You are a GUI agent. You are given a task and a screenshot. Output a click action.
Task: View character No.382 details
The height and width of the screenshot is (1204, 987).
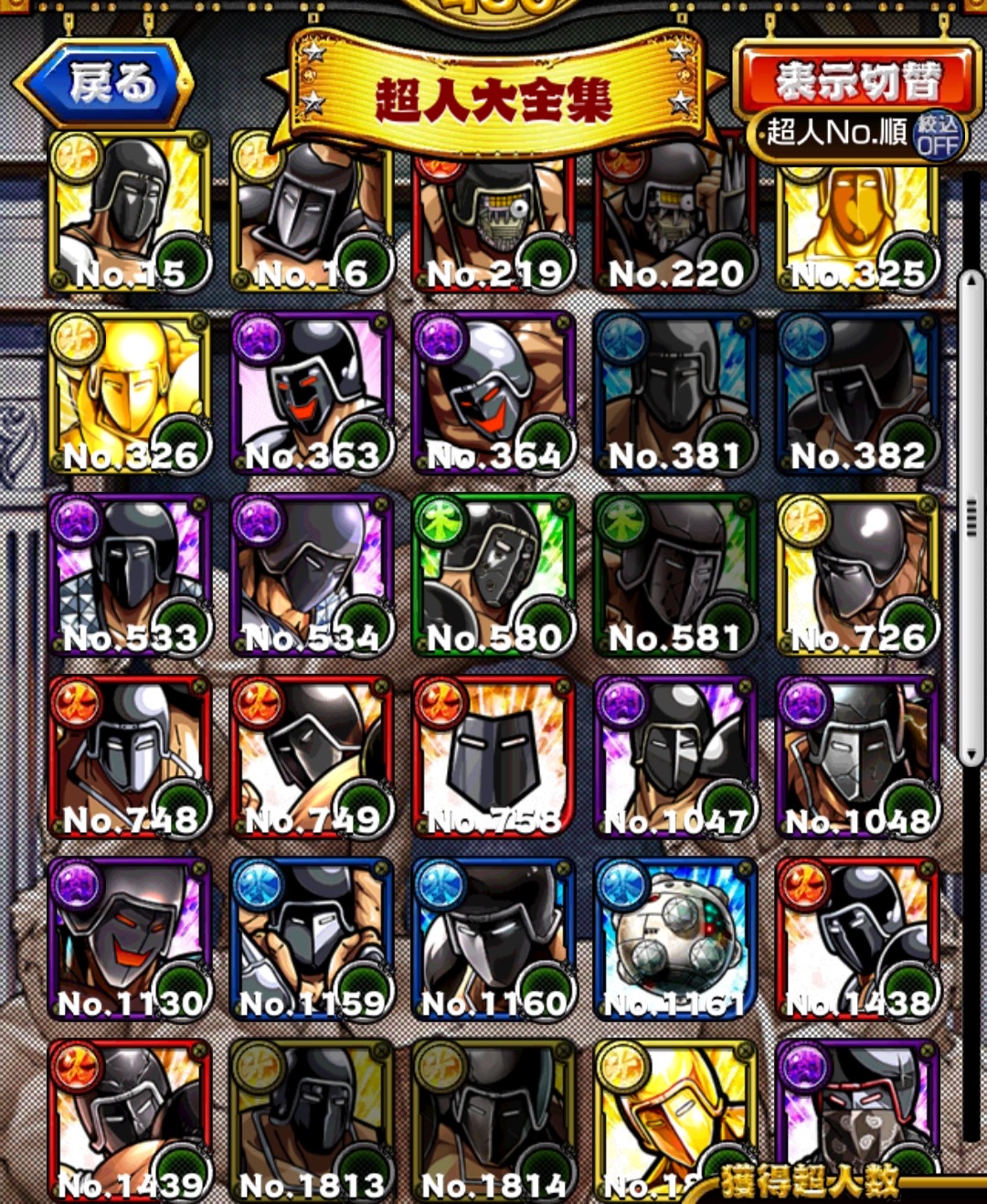pos(857,393)
